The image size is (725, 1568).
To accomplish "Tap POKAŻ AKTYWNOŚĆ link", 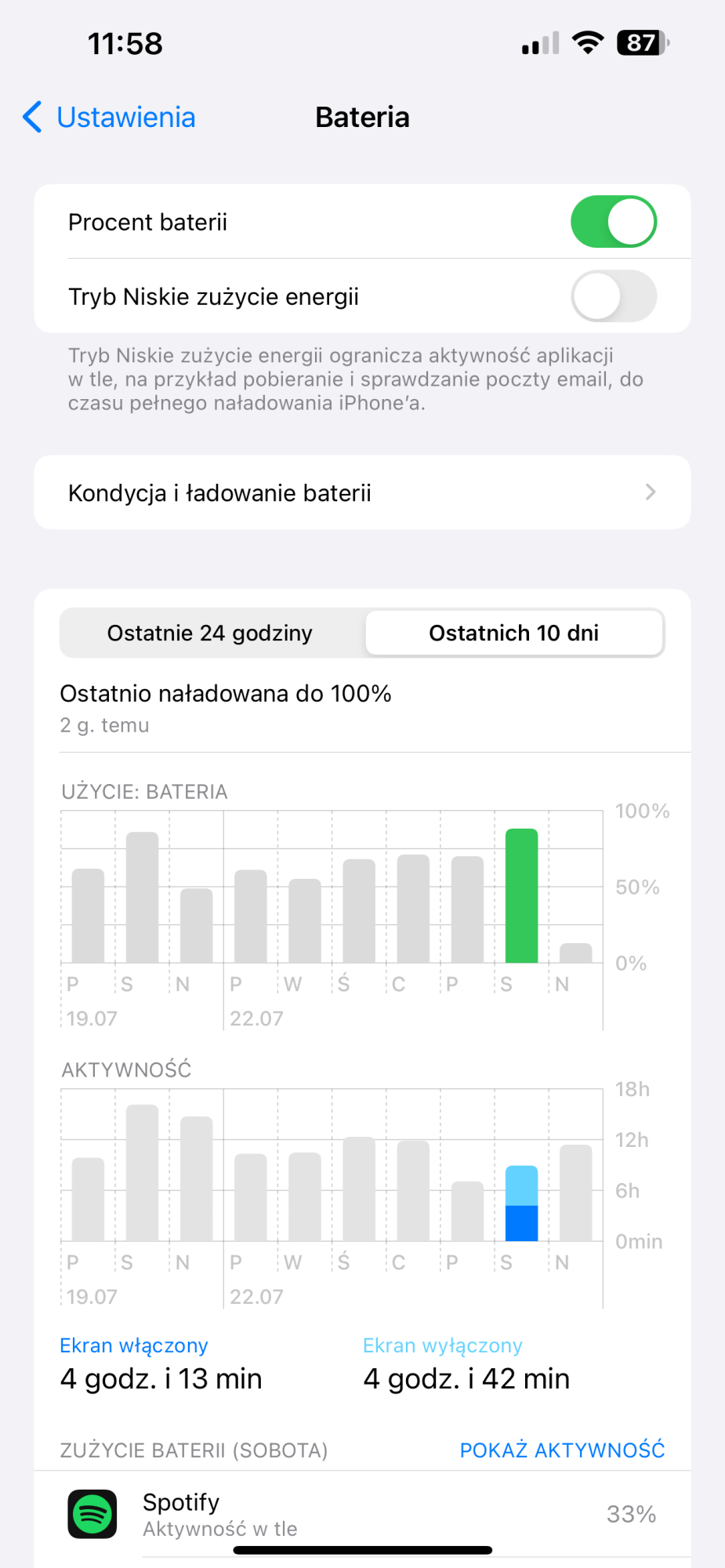I will click(x=562, y=1450).
